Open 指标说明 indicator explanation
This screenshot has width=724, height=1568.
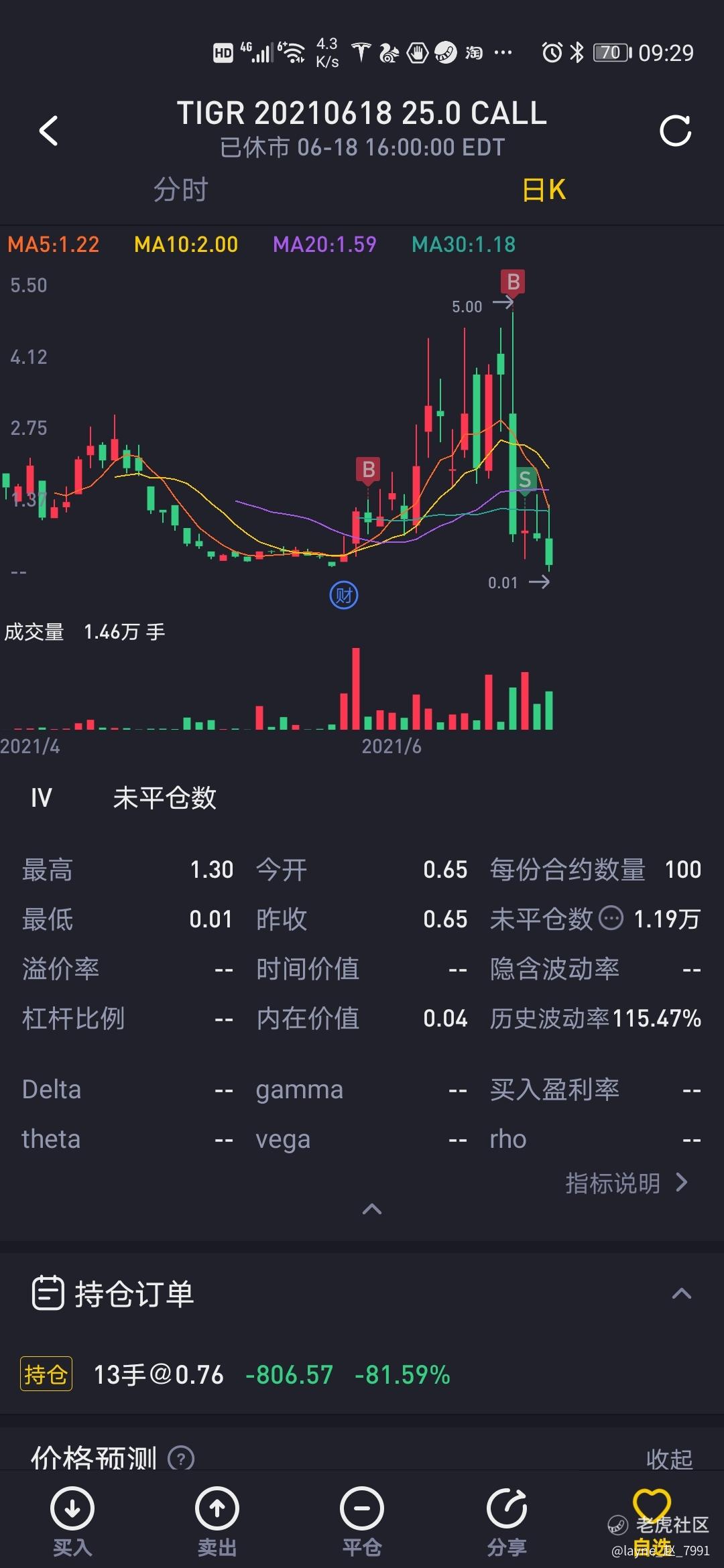coord(626,1183)
